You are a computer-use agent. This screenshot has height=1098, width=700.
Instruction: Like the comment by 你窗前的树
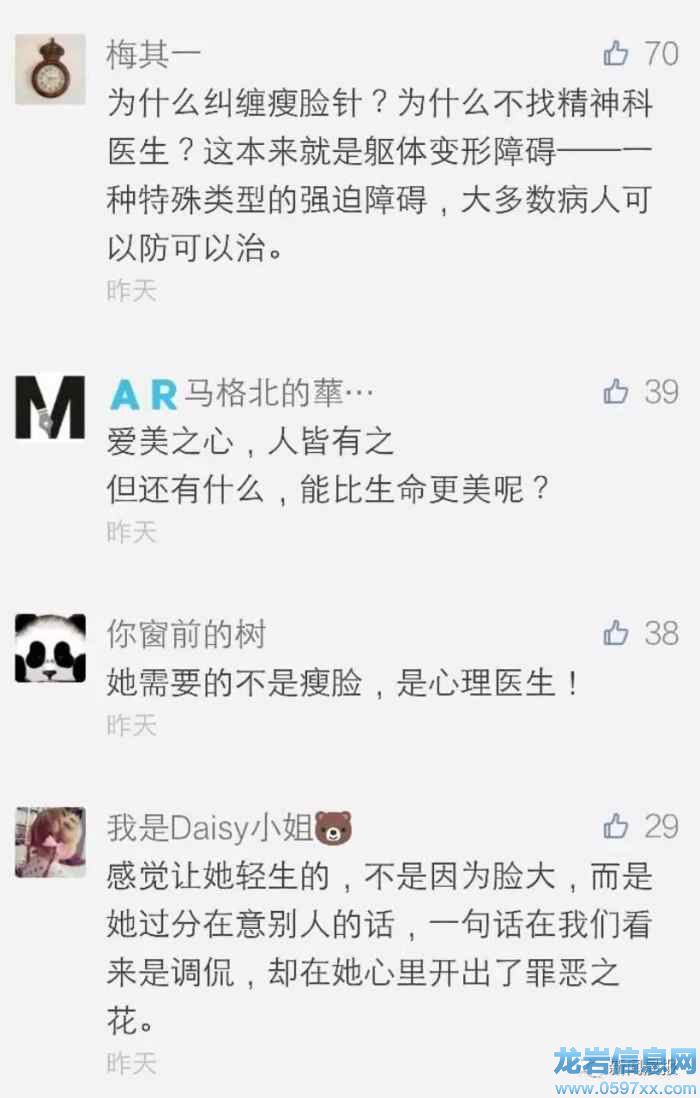click(616, 633)
